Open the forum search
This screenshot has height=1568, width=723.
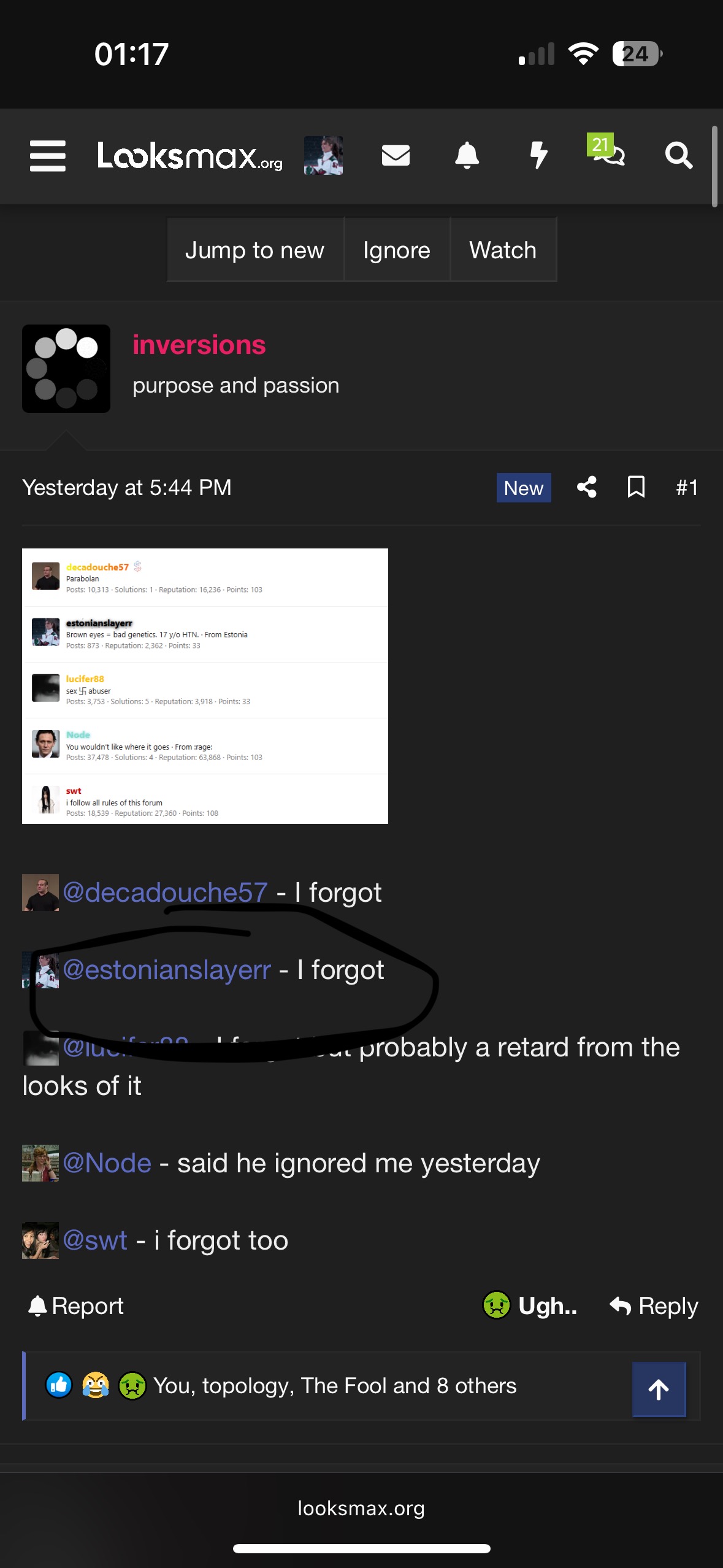(x=679, y=156)
